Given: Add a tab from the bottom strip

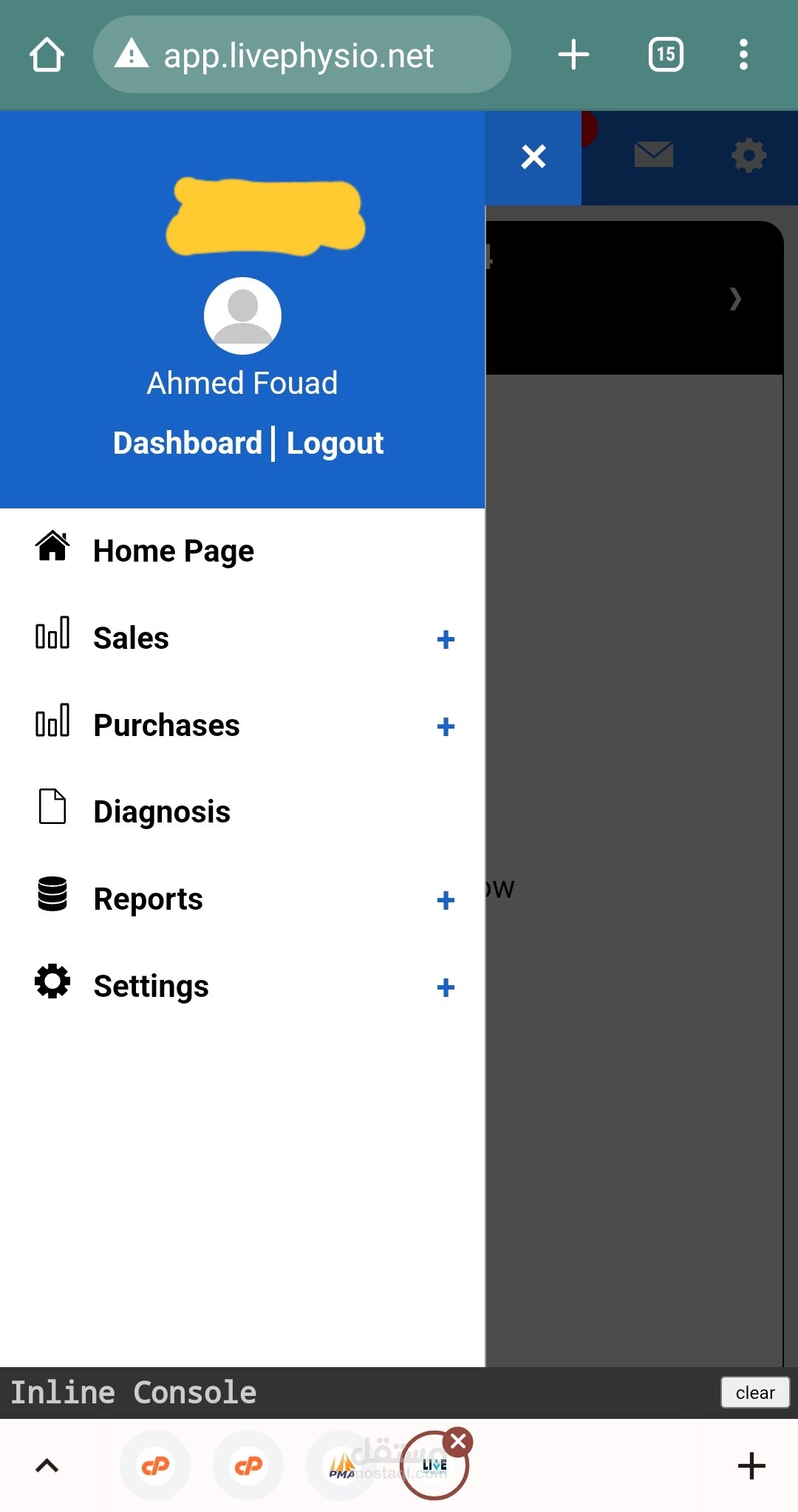Looking at the screenshot, I should tap(751, 1465).
